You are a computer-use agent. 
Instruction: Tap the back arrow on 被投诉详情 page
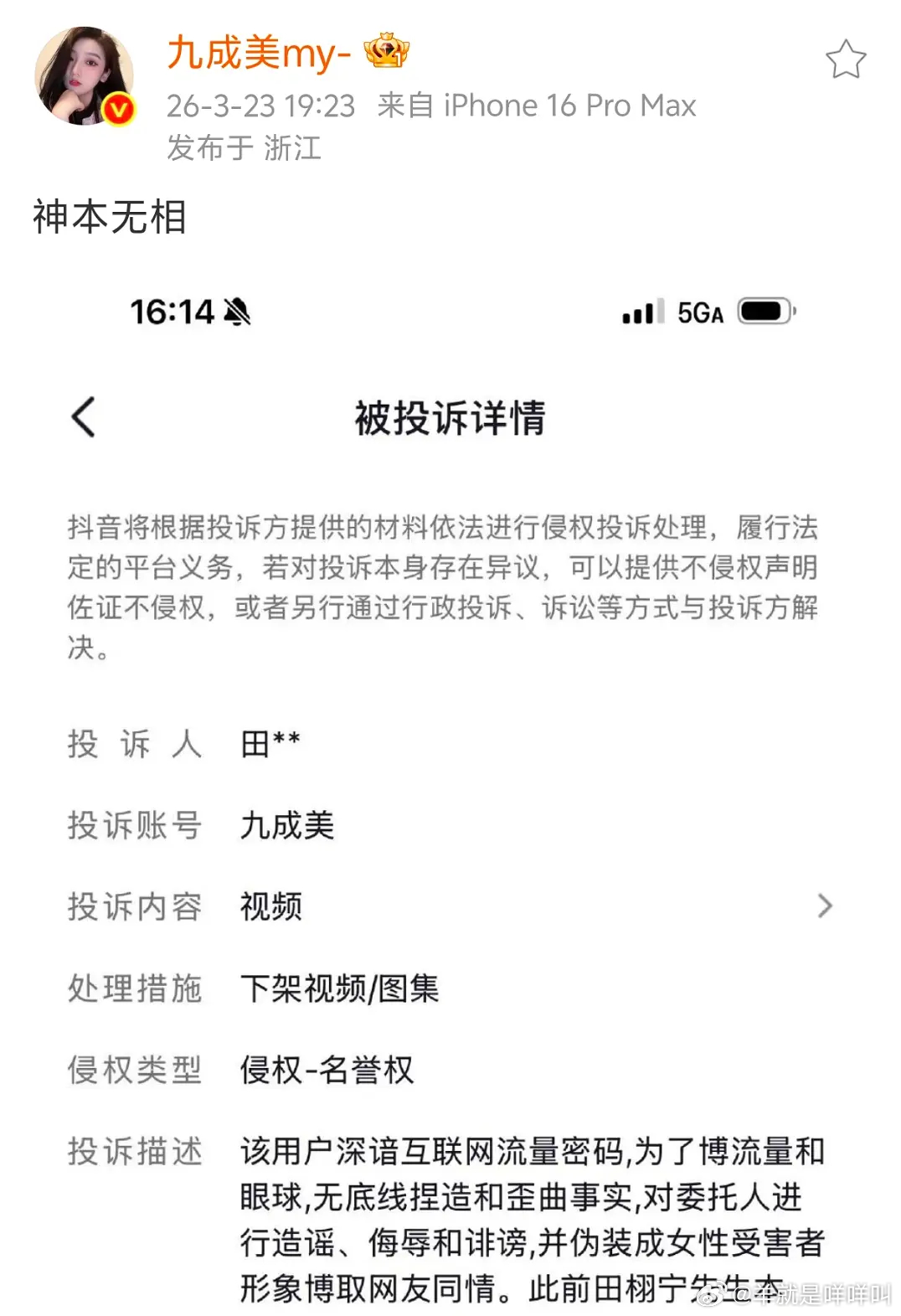point(82,416)
